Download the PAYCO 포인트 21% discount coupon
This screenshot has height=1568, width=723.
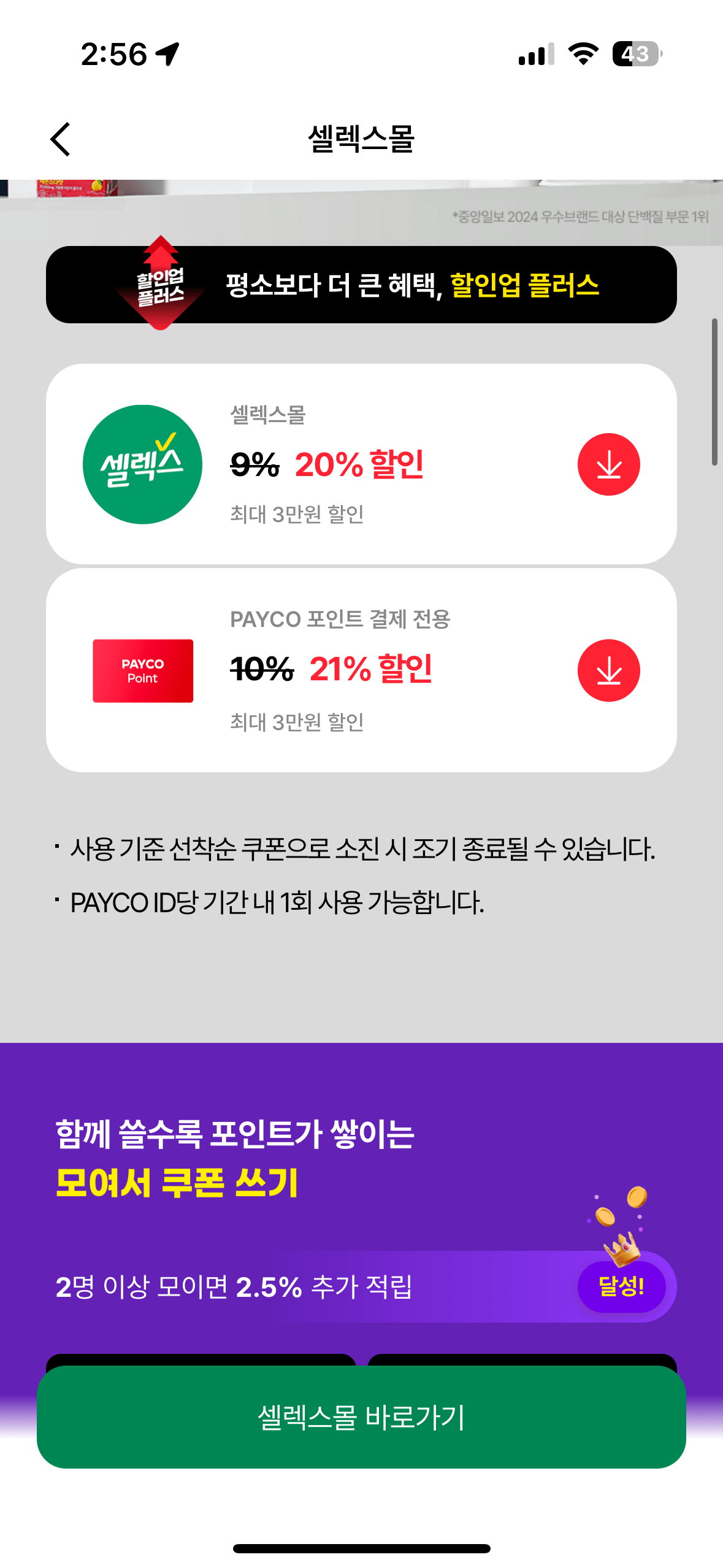click(608, 671)
